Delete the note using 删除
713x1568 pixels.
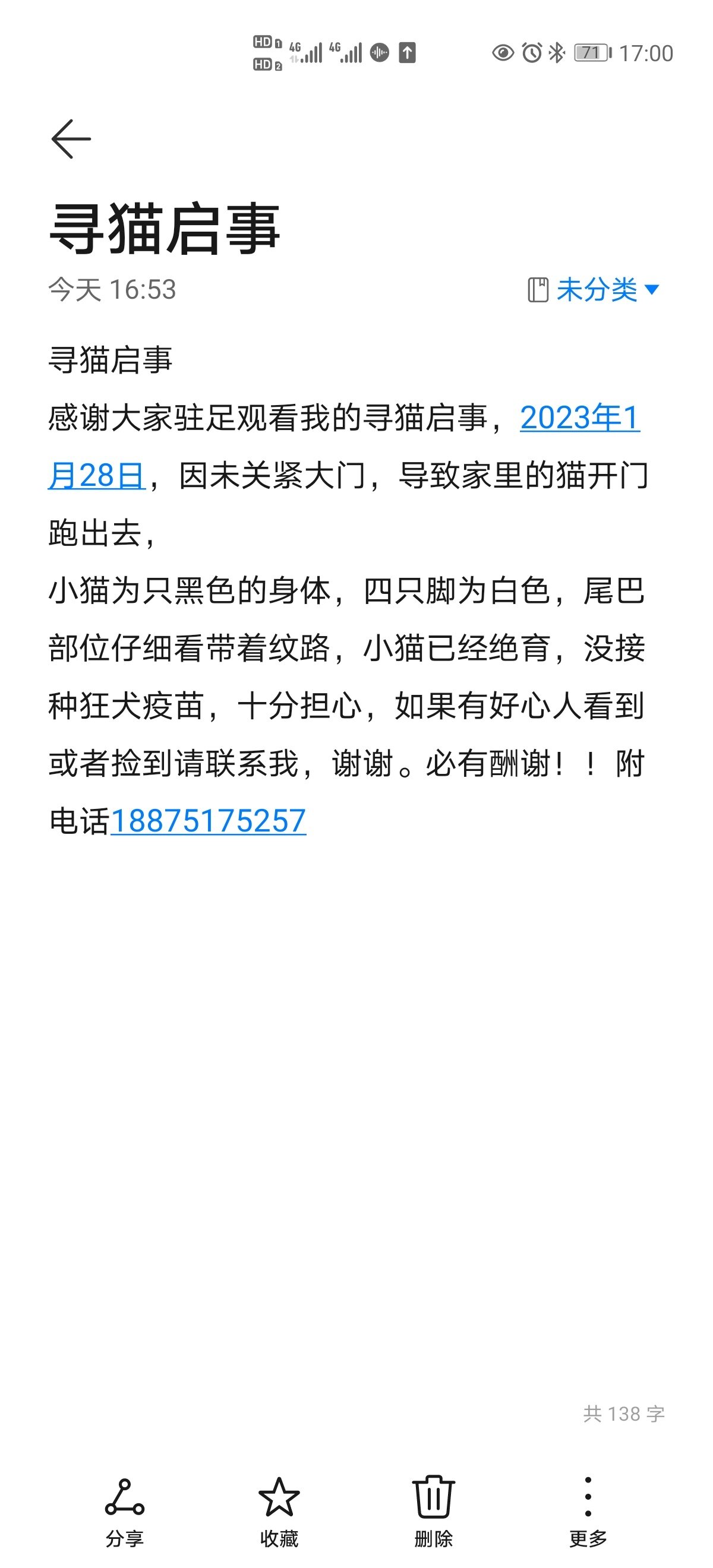point(434,1512)
